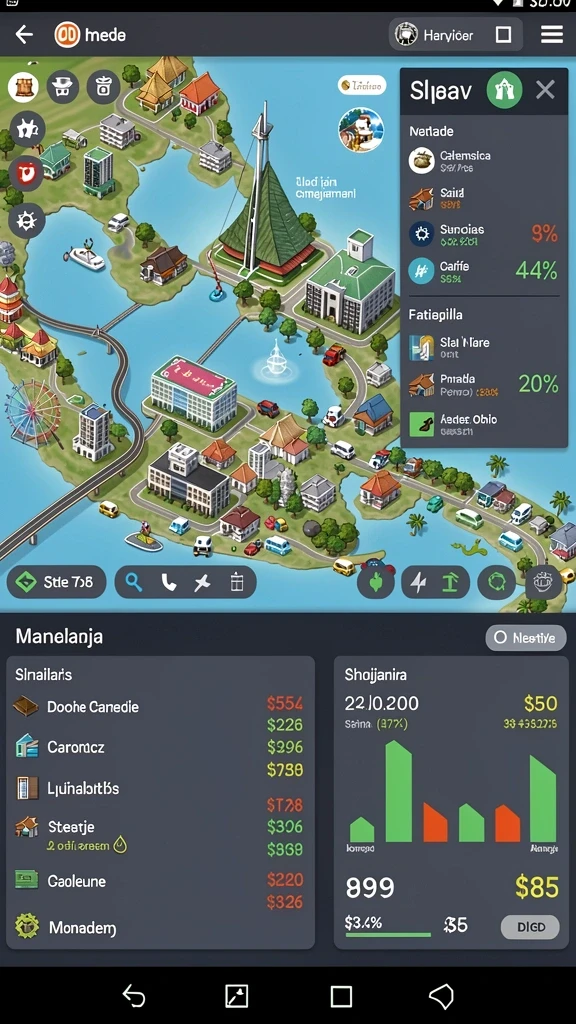Tap the lightning bolt icon
Image resolution: width=576 pixels, height=1024 pixels.
coord(418,582)
